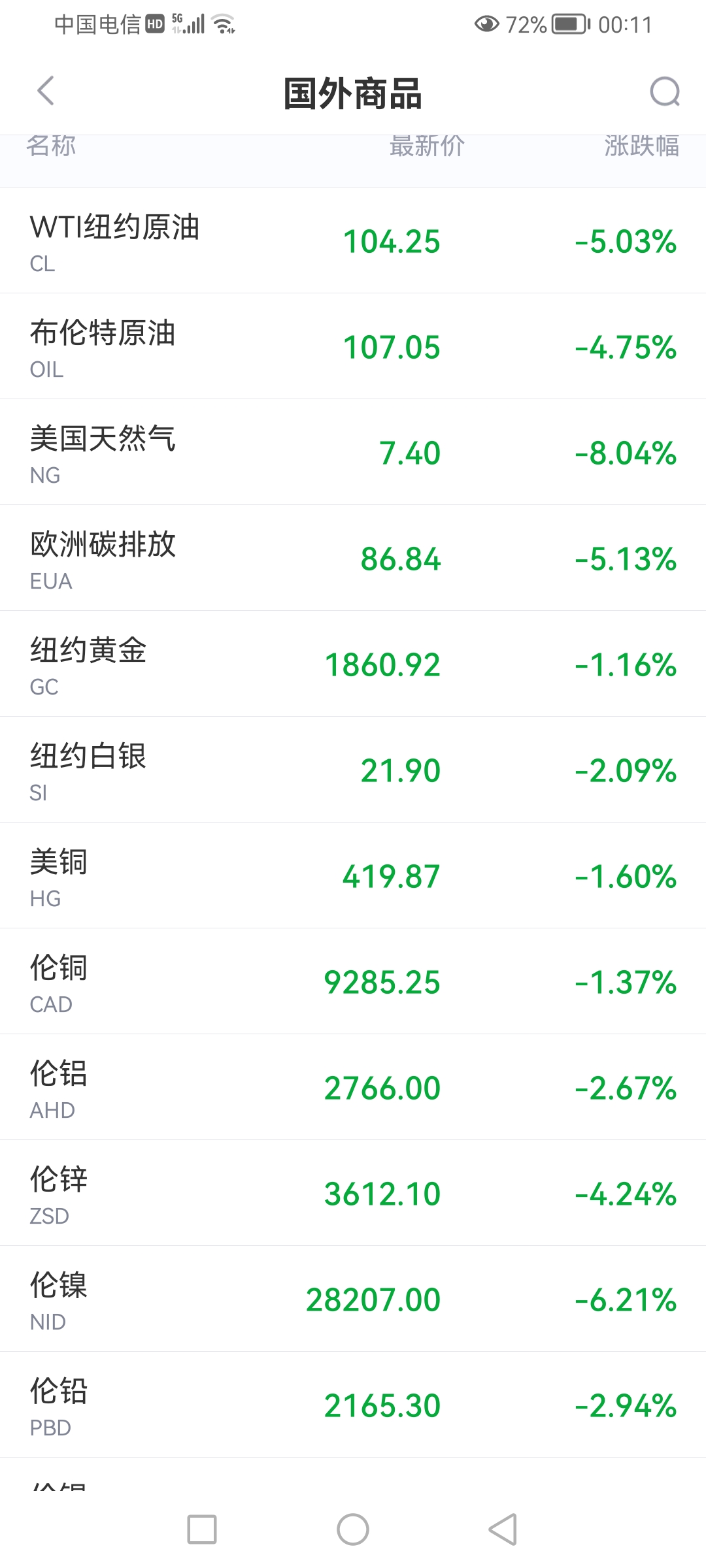The width and height of the screenshot is (706, 1568).
Task: View 伦镍 NID details
Action: pos(353,1299)
